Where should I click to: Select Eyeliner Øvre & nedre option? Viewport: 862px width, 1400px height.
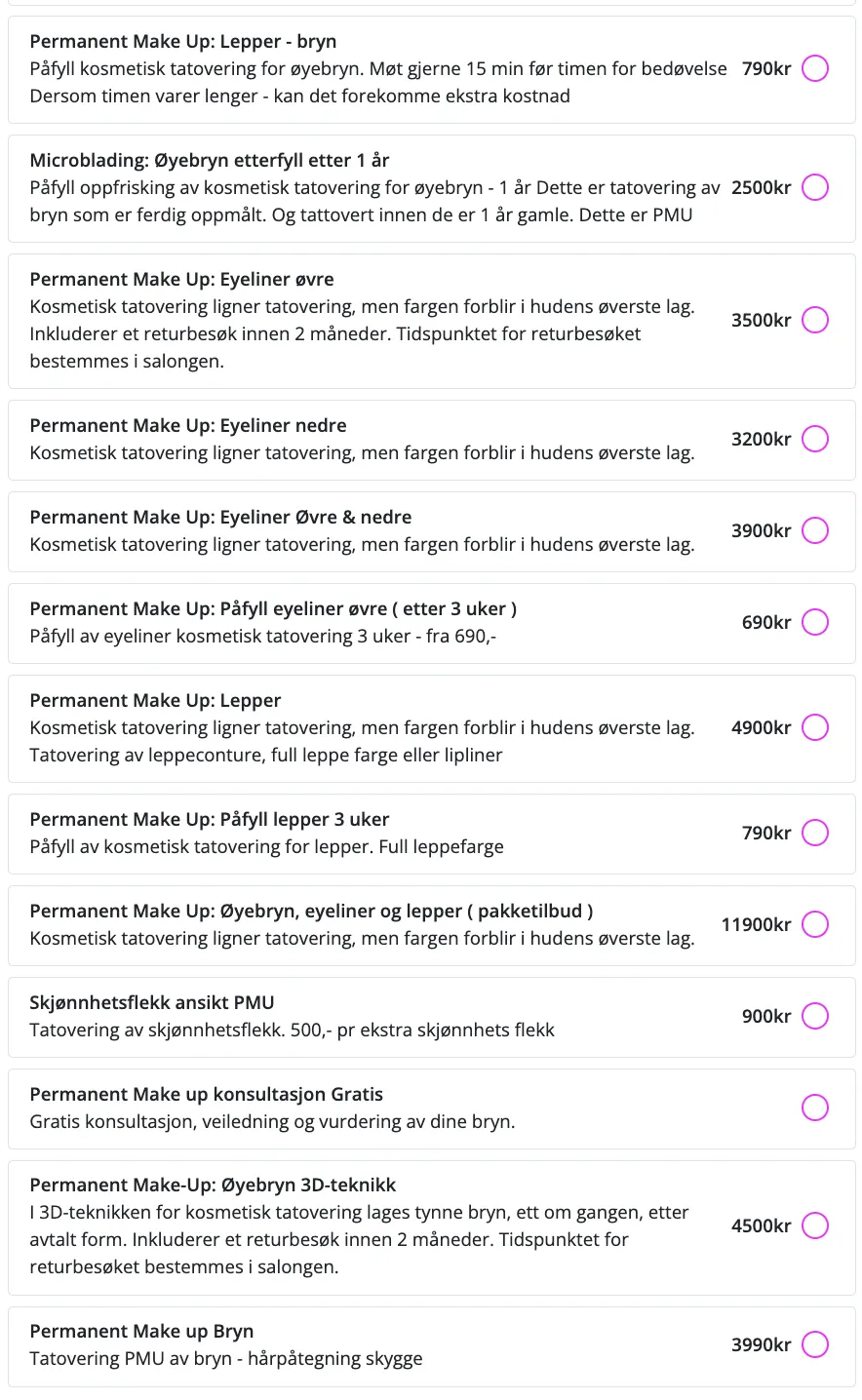point(815,531)
